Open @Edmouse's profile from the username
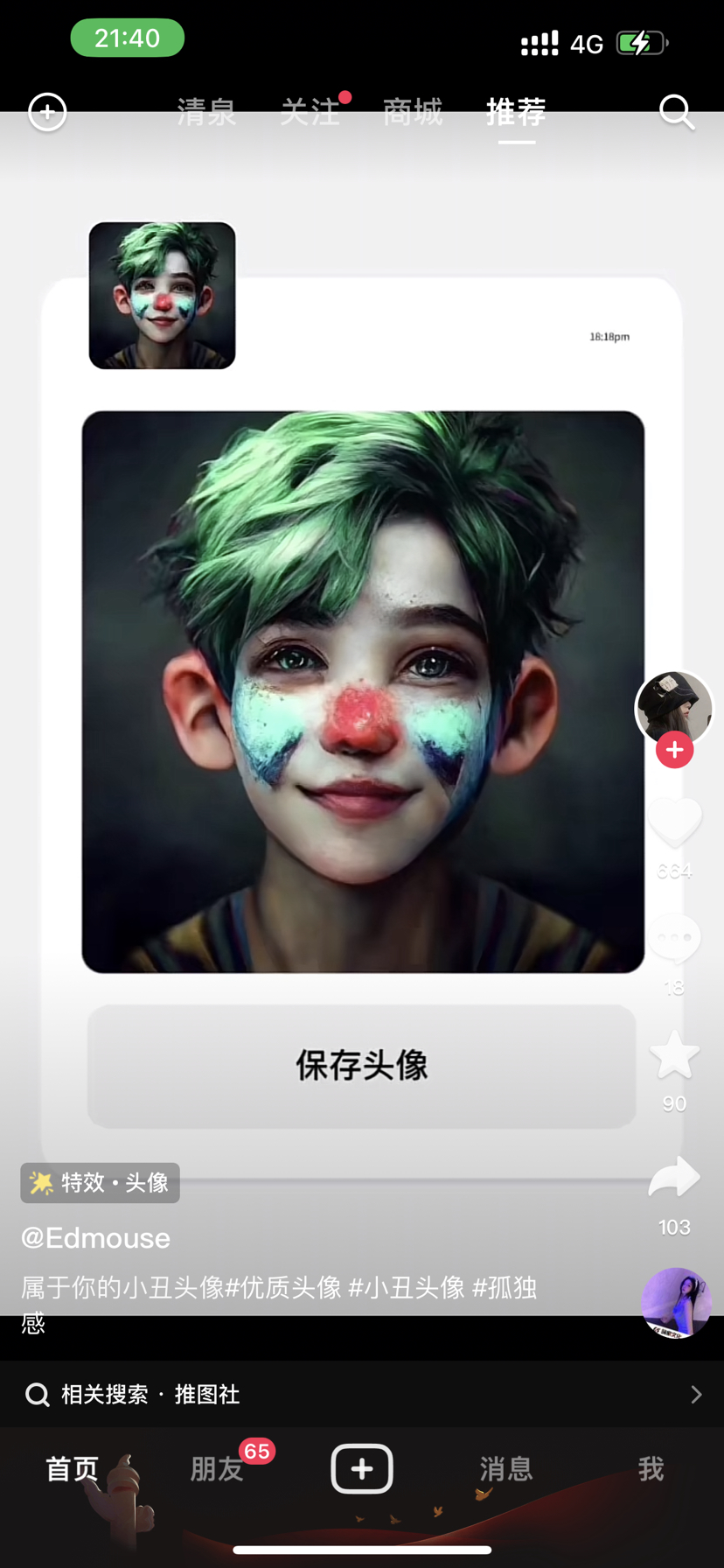The height and width of the screenshot is (1568, 724). 96,1238
